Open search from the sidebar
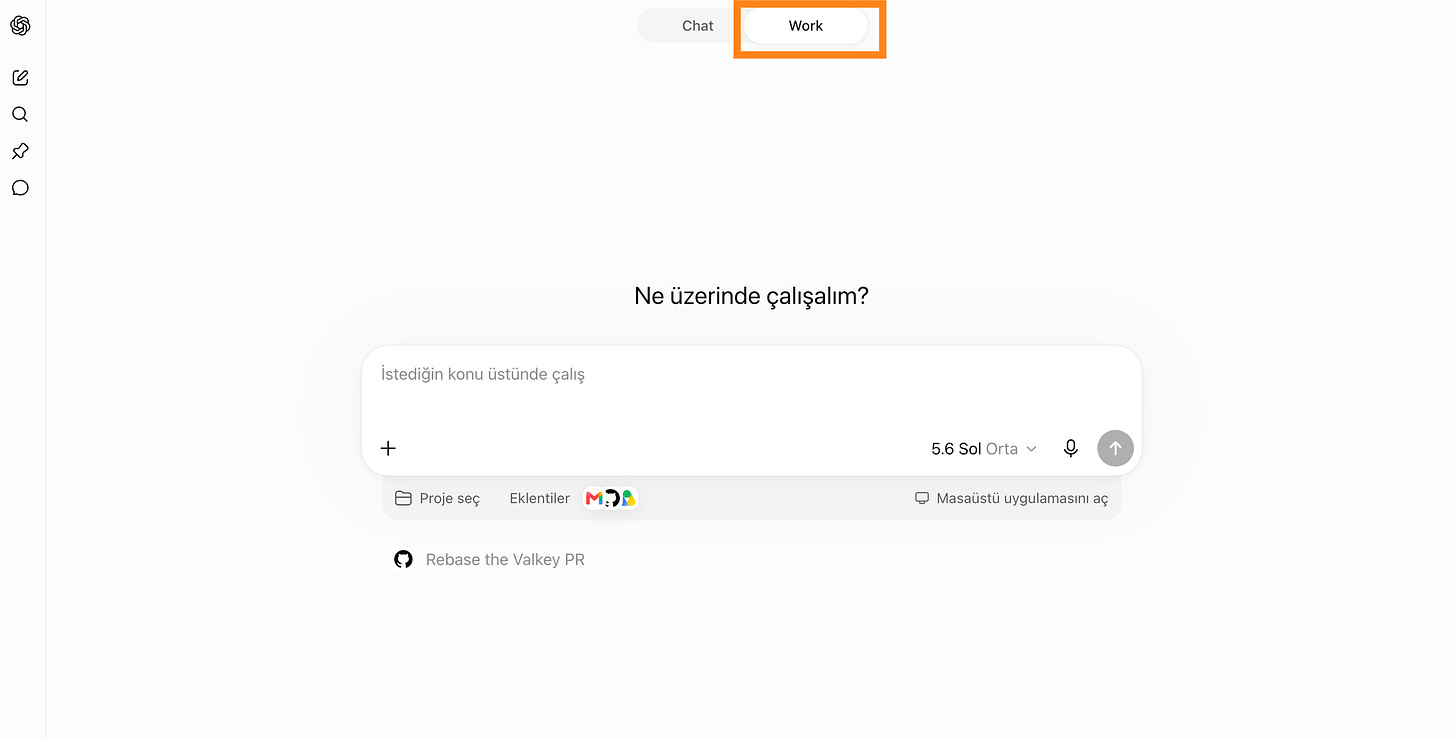 (x=20, y=114)
